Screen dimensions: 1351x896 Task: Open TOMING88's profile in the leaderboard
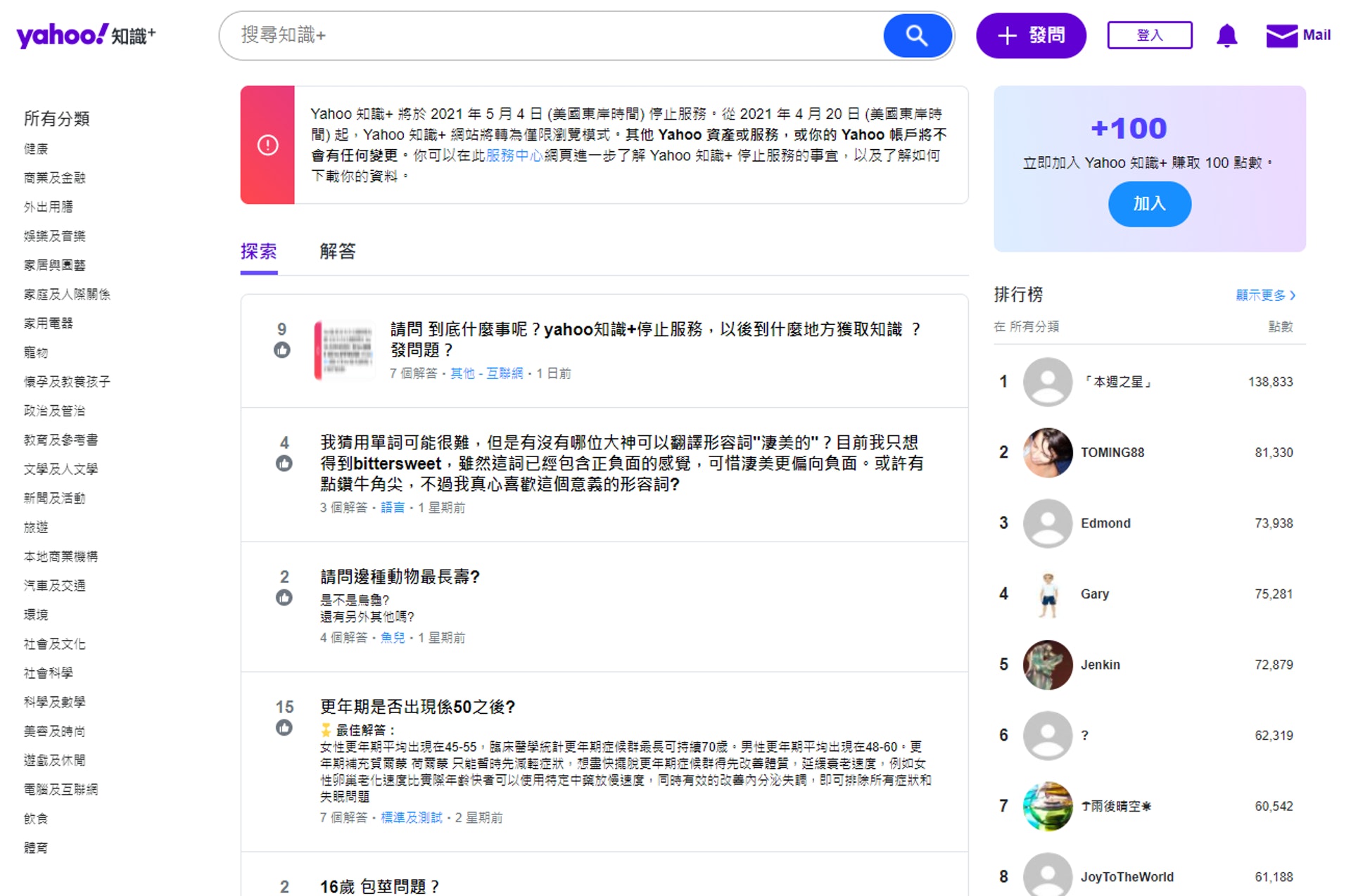pyautogui.click(x=1112, y=452)
